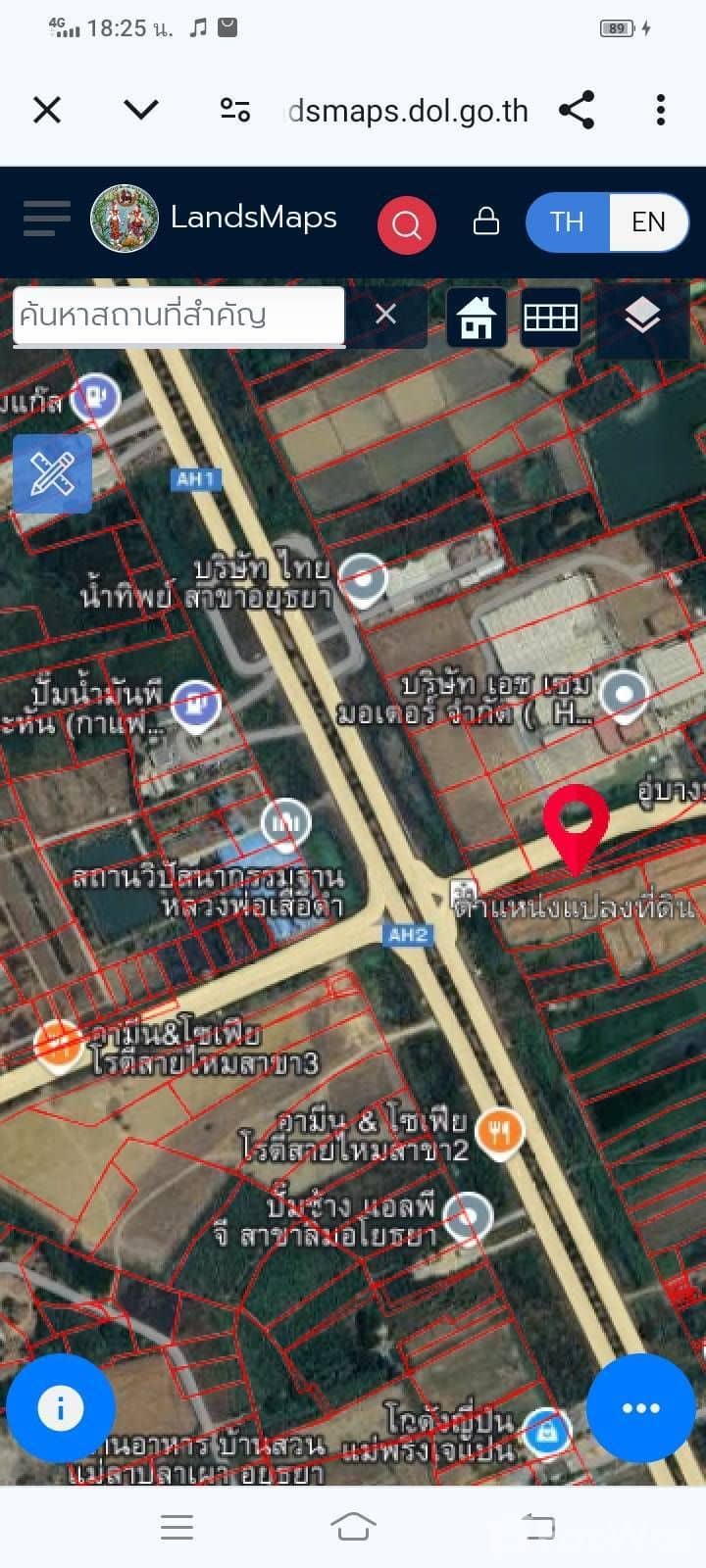Expand the browser dropdown chevron
The width and height of the screenshot is (706, 1568).
[141, 109]
